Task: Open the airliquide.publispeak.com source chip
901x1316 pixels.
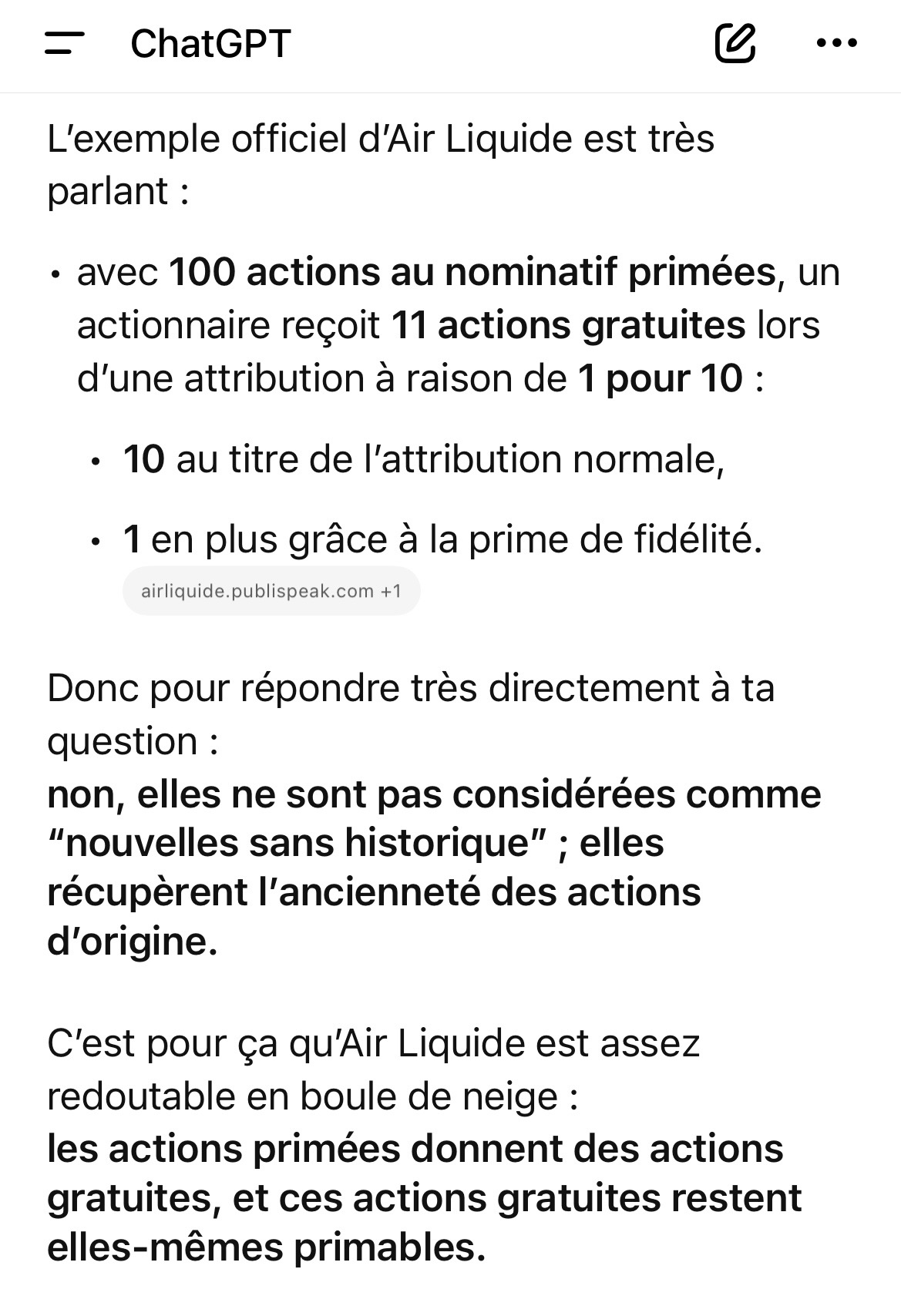Action: pyautogui.click(x=271, y=591)
